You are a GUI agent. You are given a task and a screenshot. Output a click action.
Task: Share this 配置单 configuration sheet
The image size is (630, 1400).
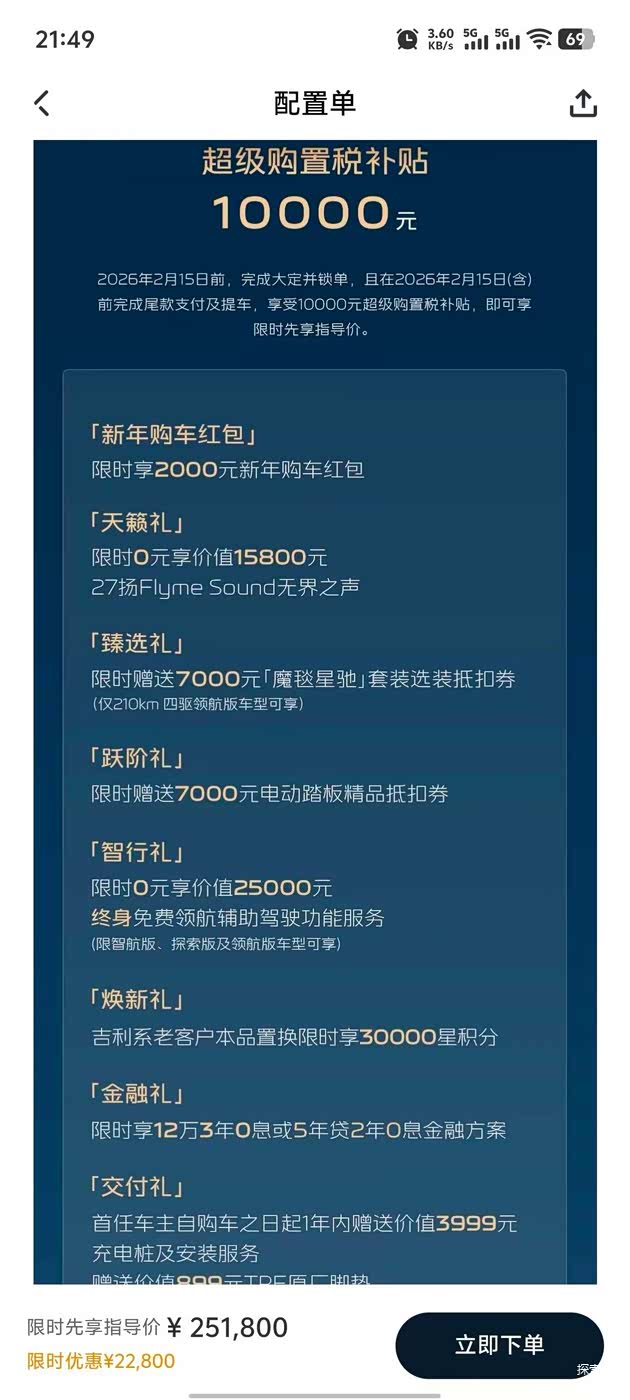pyautogui.click(x=583, y=103)
